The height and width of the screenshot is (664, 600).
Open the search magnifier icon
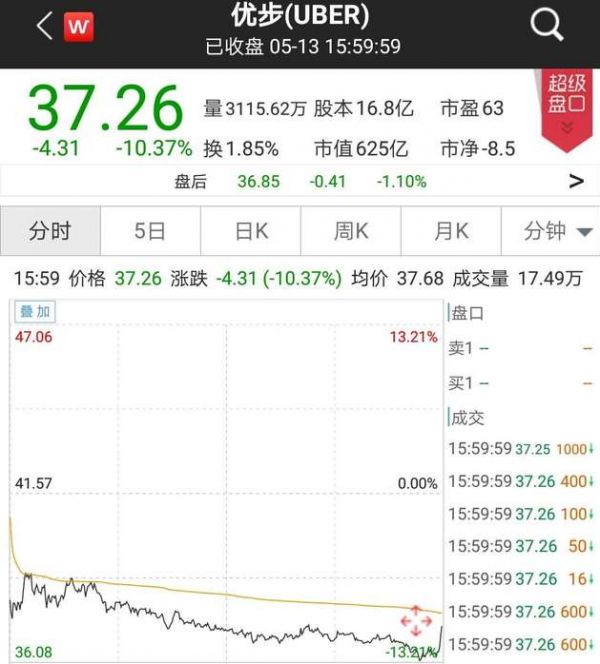coord(547,26)
